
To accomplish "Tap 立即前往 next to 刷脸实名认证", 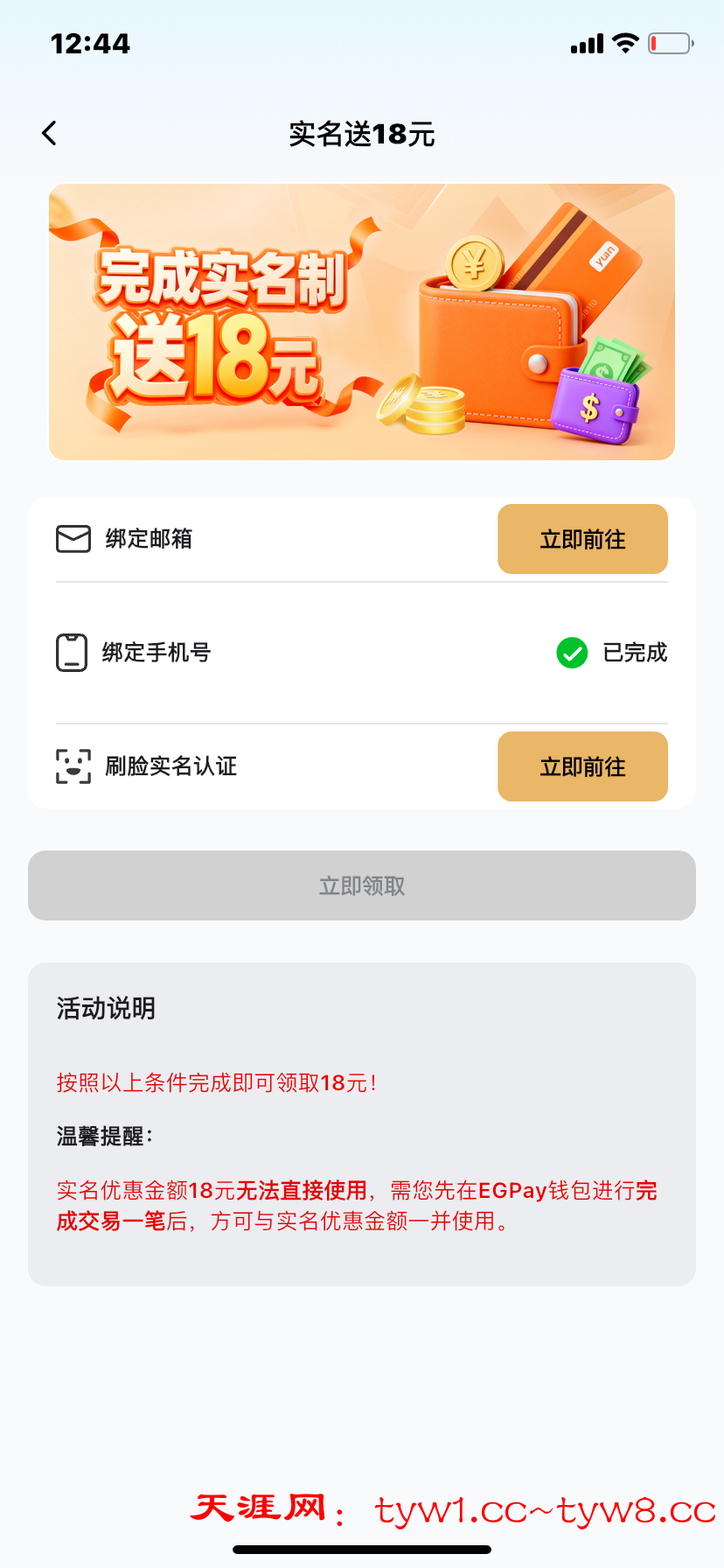I will (x=582, y=766).
